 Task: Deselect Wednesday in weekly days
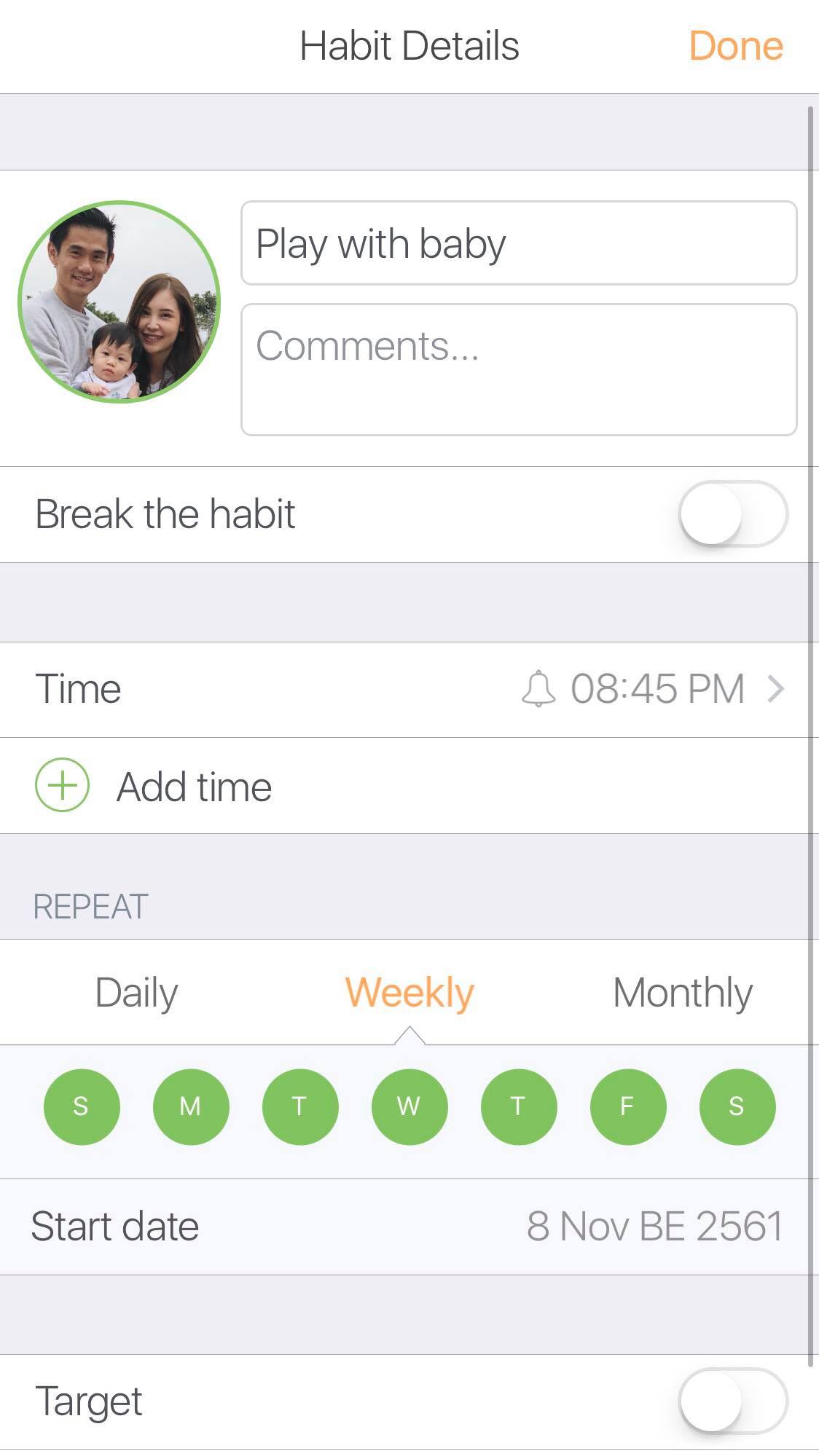coord(409,1106)
